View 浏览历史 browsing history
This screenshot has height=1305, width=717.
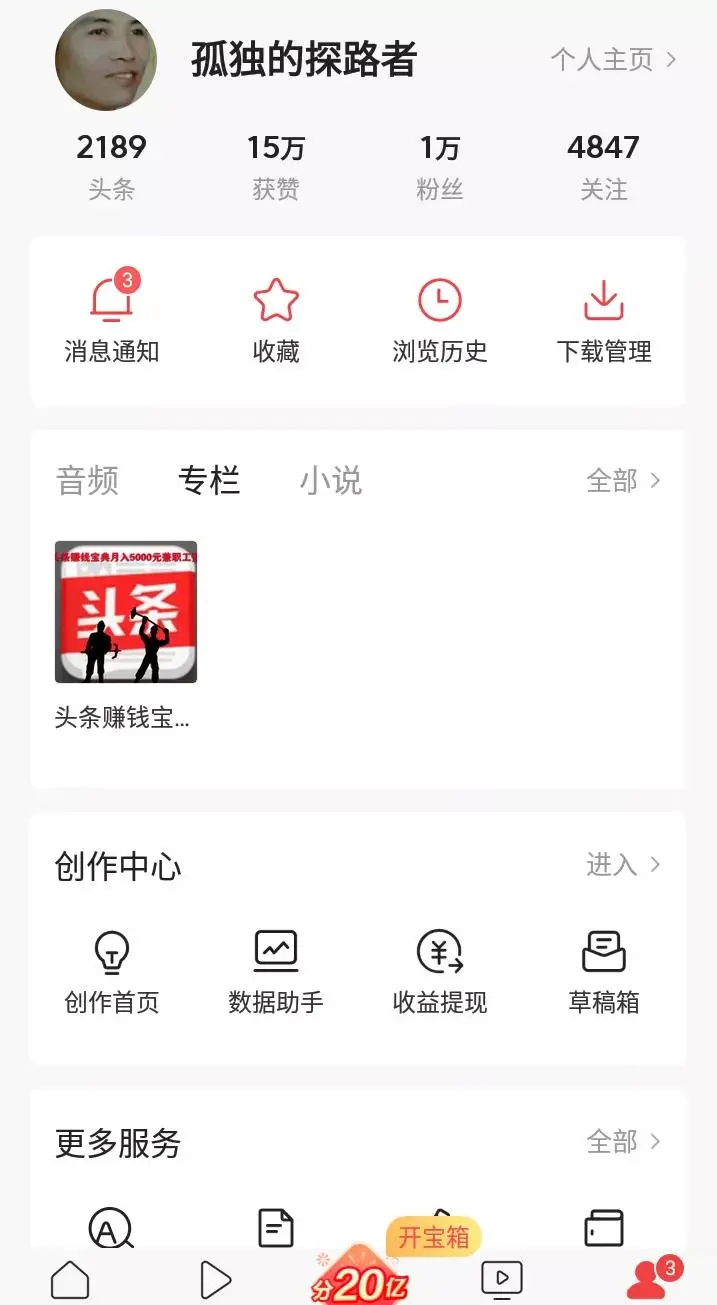440,320
